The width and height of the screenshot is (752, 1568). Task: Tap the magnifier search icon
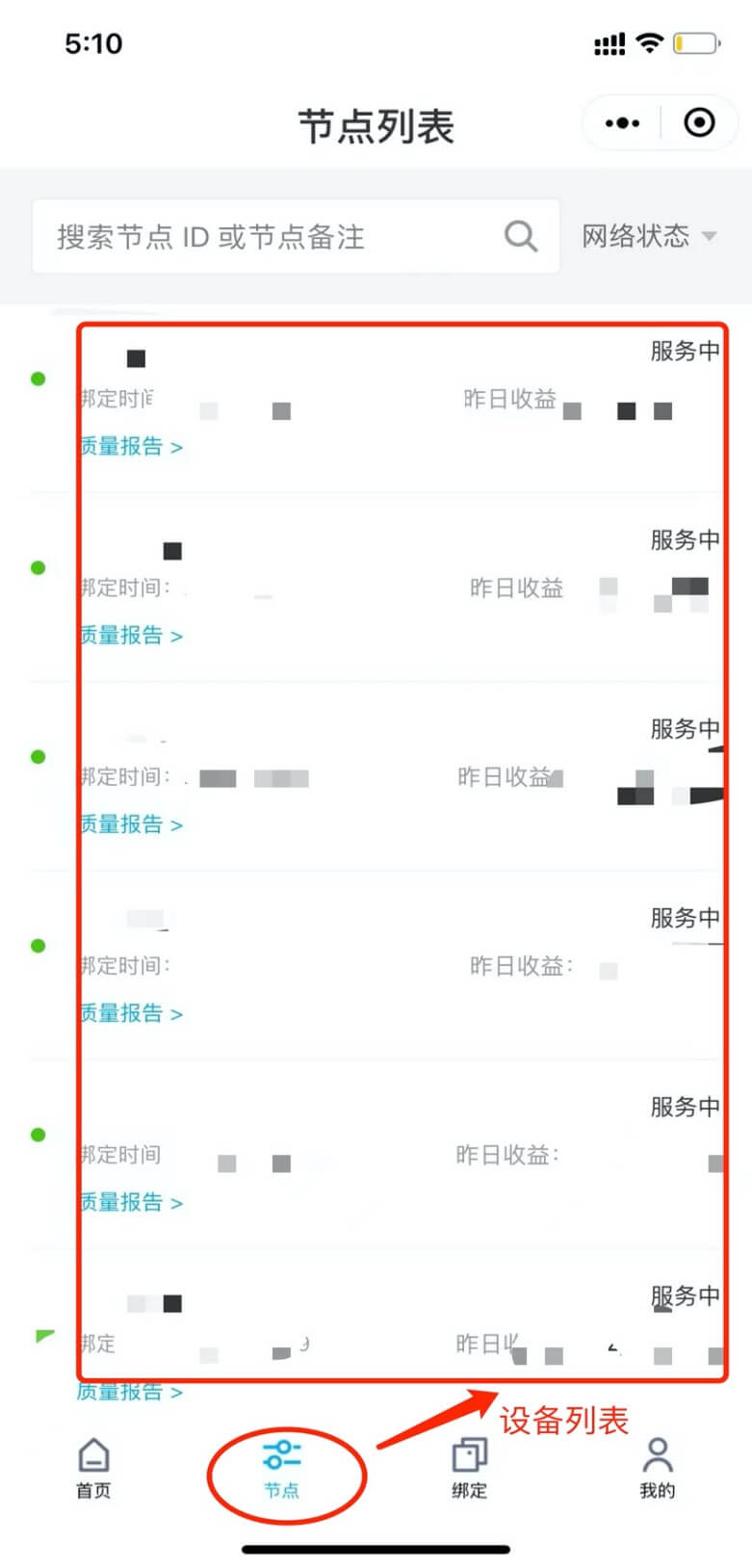[x=521, y=236]
